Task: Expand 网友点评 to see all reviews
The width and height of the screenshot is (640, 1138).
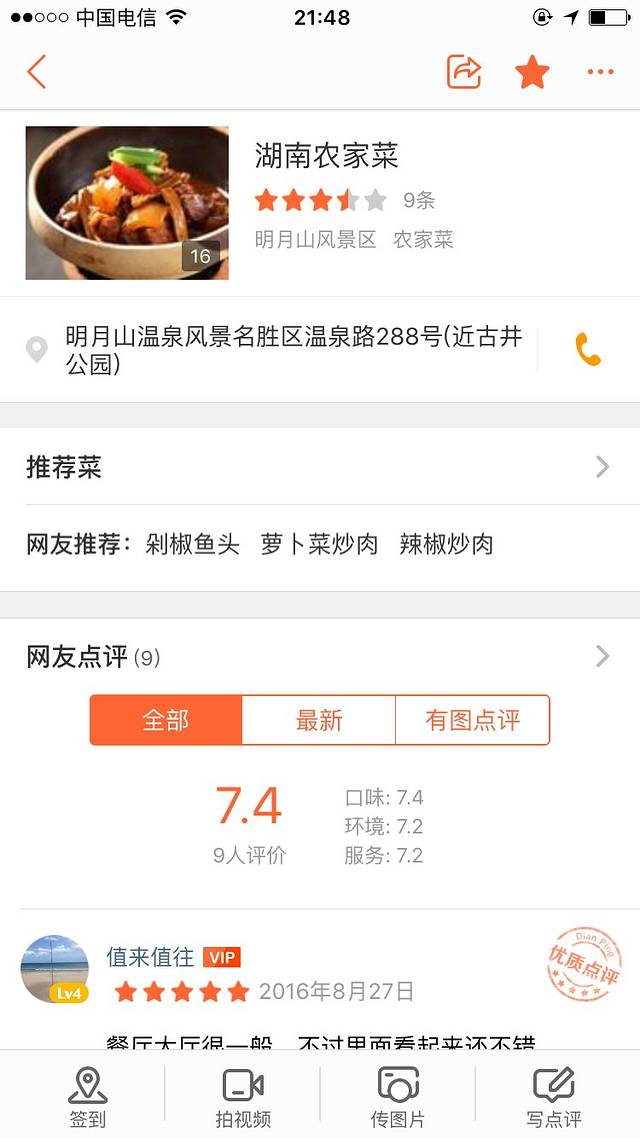Action: coord(318,657)
